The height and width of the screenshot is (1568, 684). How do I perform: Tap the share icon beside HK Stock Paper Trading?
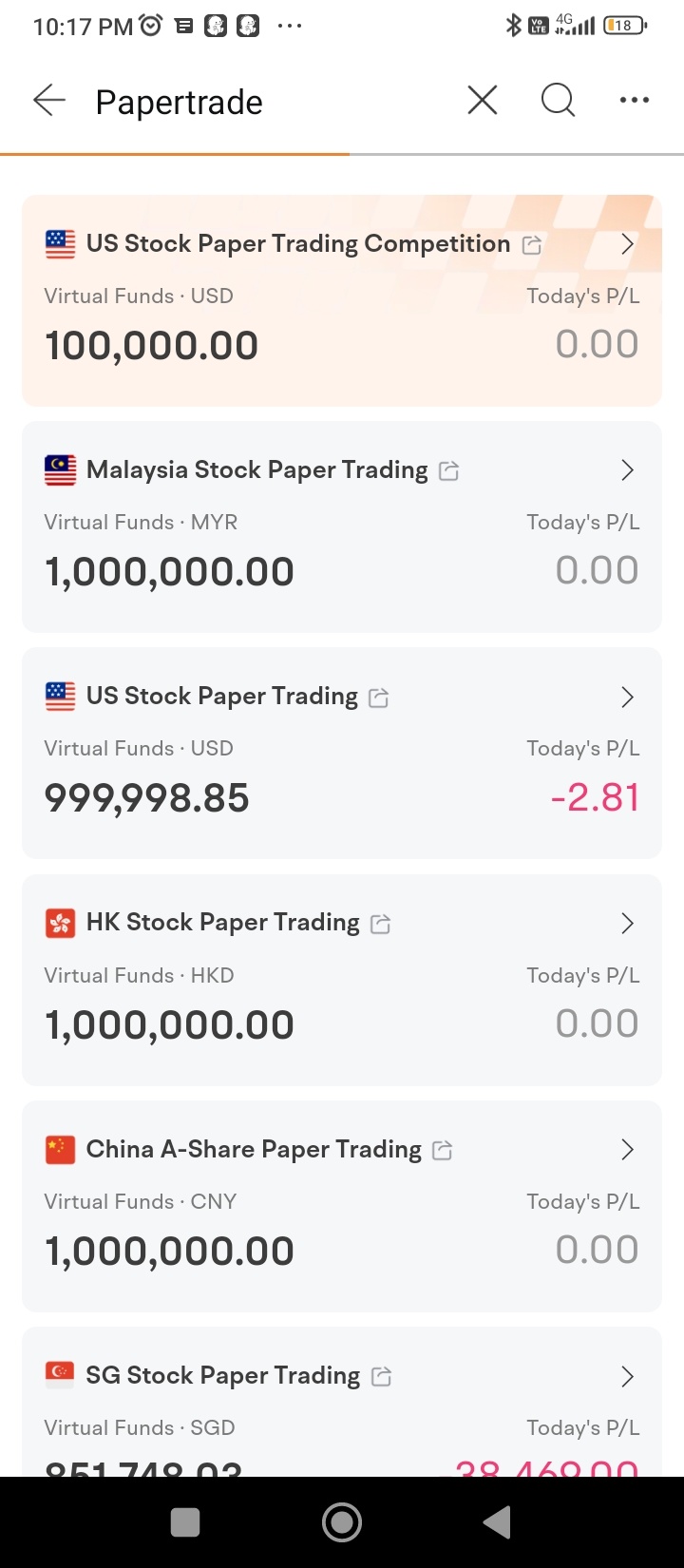(381, 924)
